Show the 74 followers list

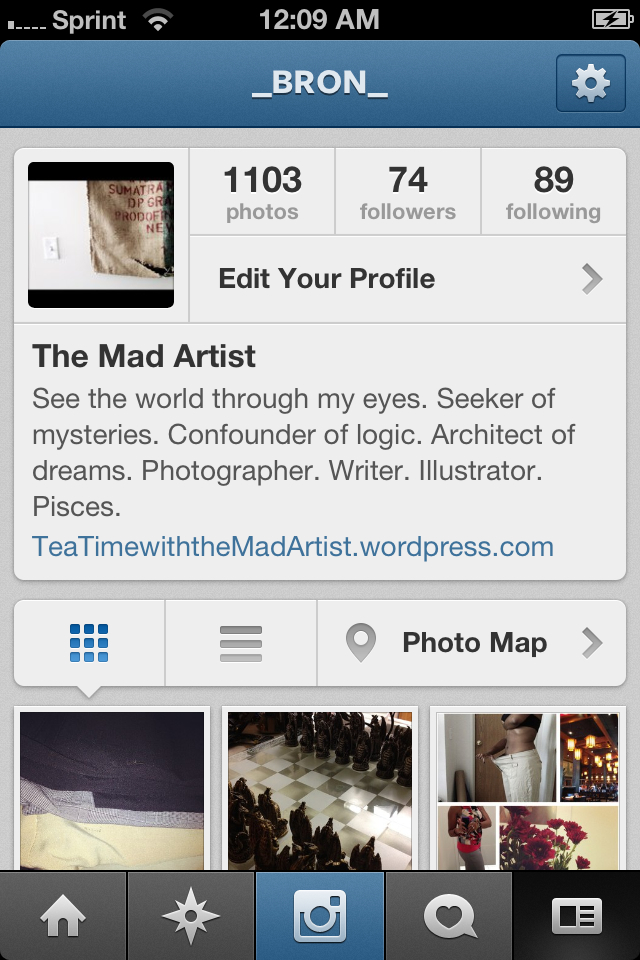[408, 192]
